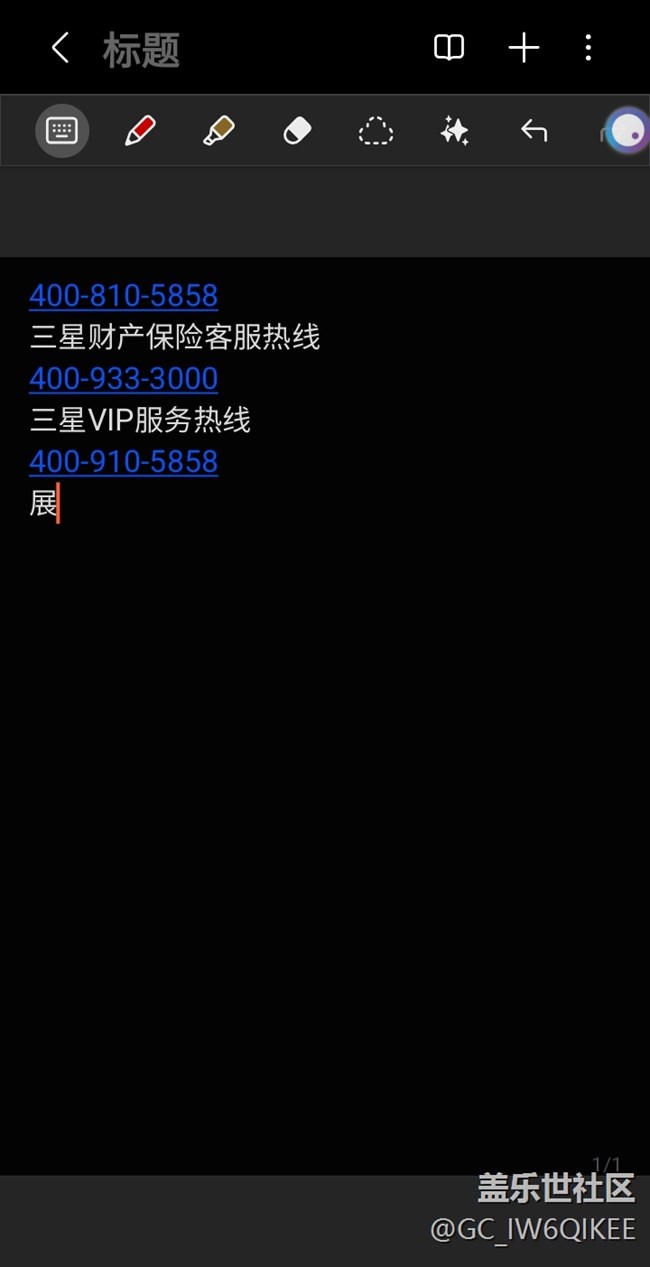650x1267 pixels.
Task: Select the lasso selection tool
Action: [375, 131]
